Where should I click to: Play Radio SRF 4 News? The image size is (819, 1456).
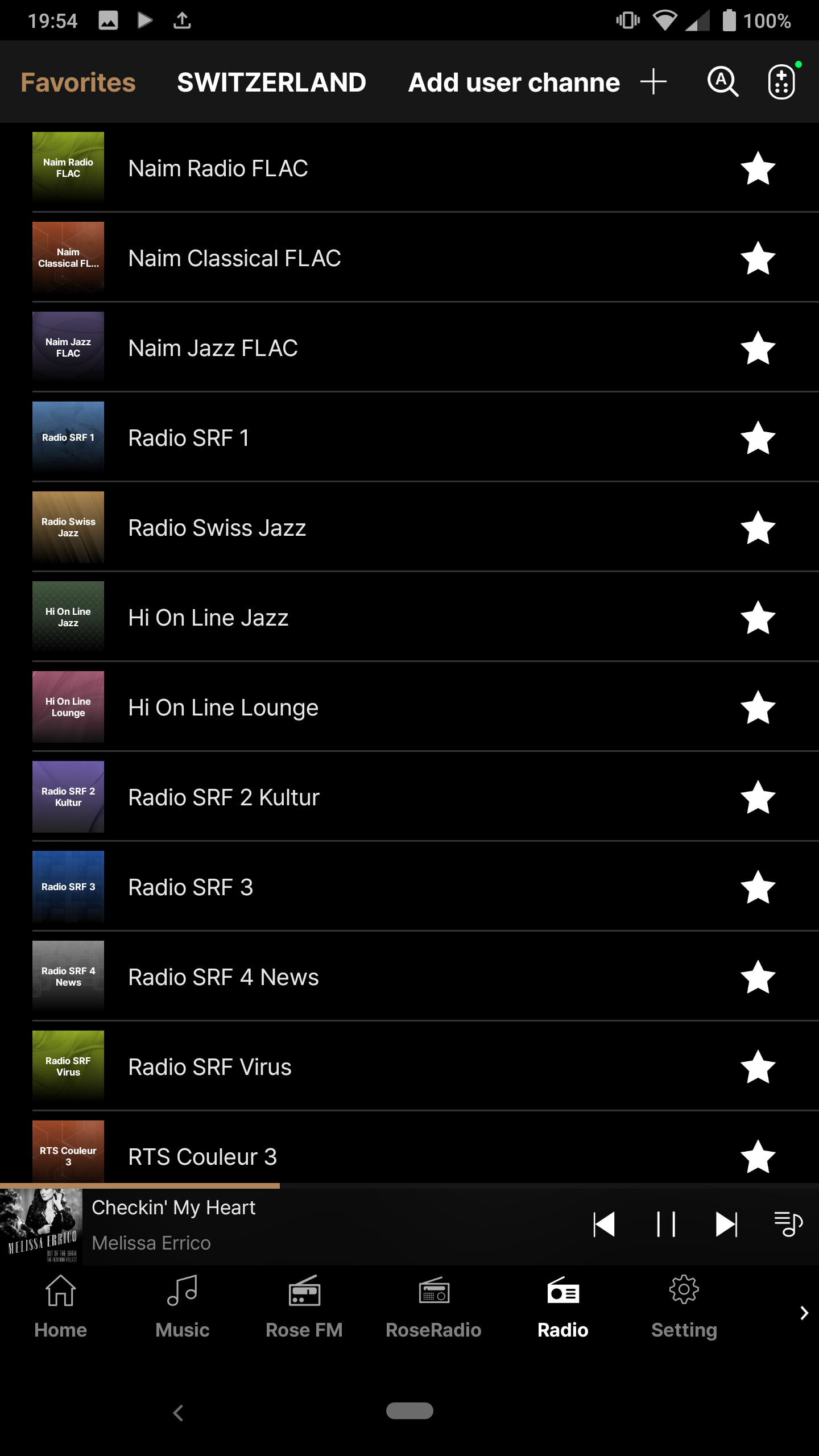click(x=223, y=977)
